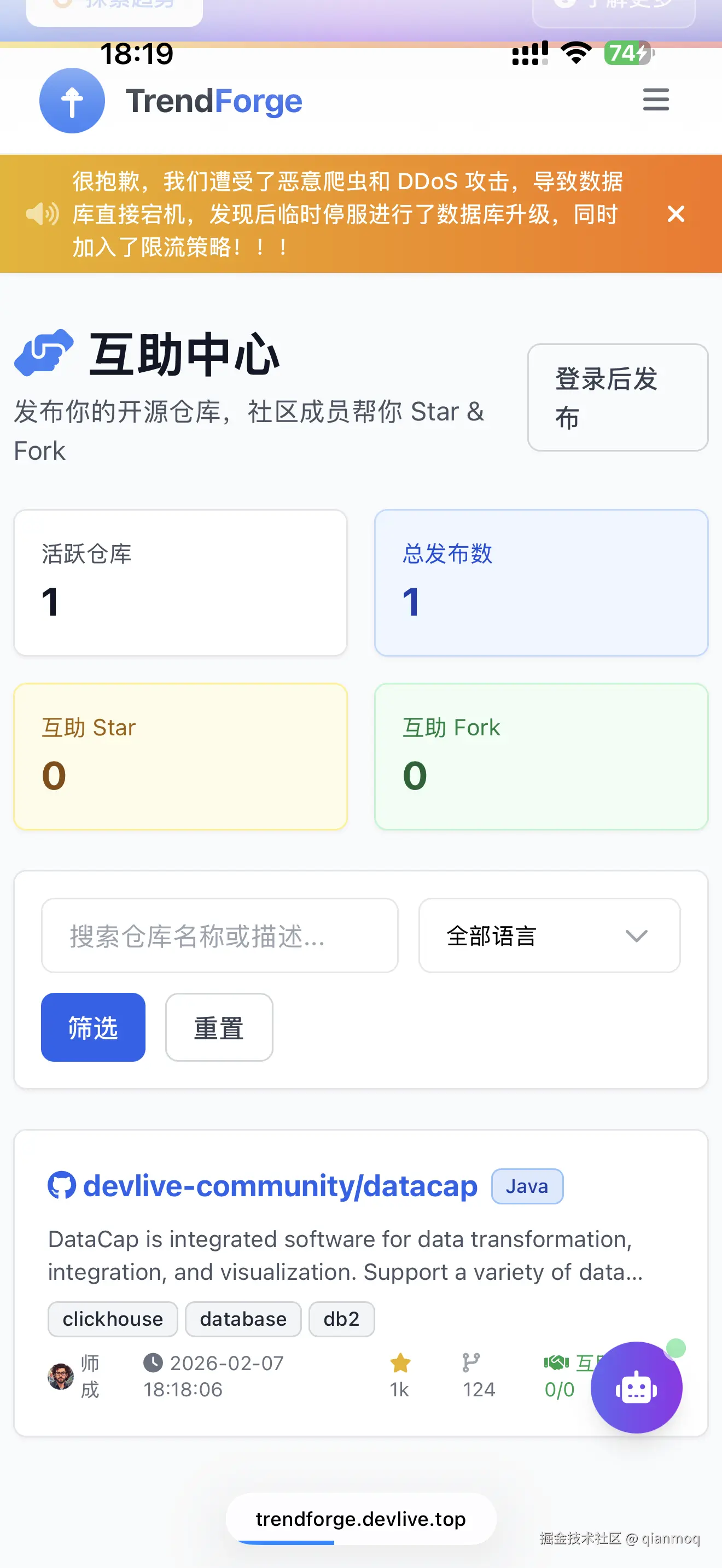Click the repository search input field

219,935
